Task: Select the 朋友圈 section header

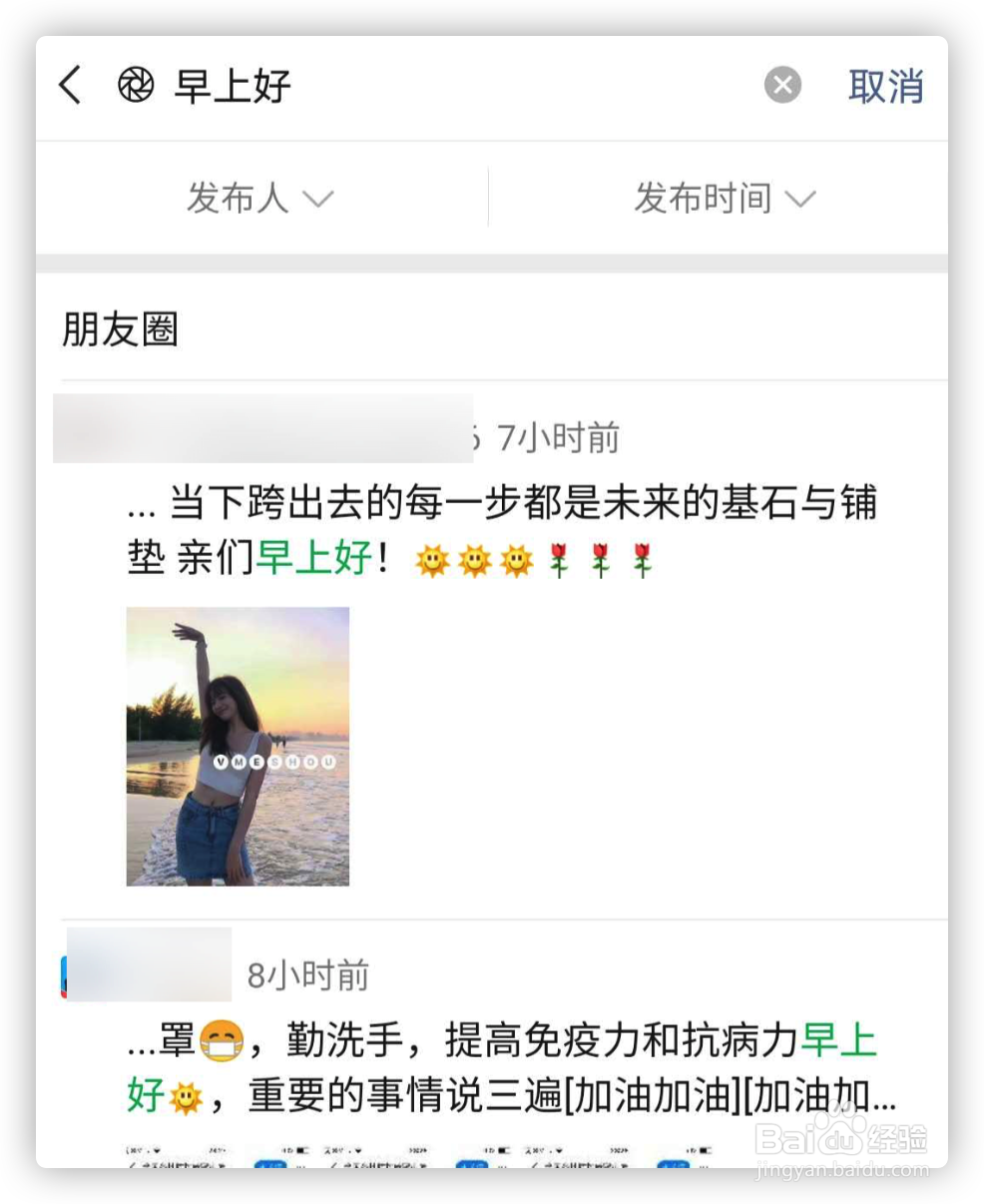Action: [121, 329]
